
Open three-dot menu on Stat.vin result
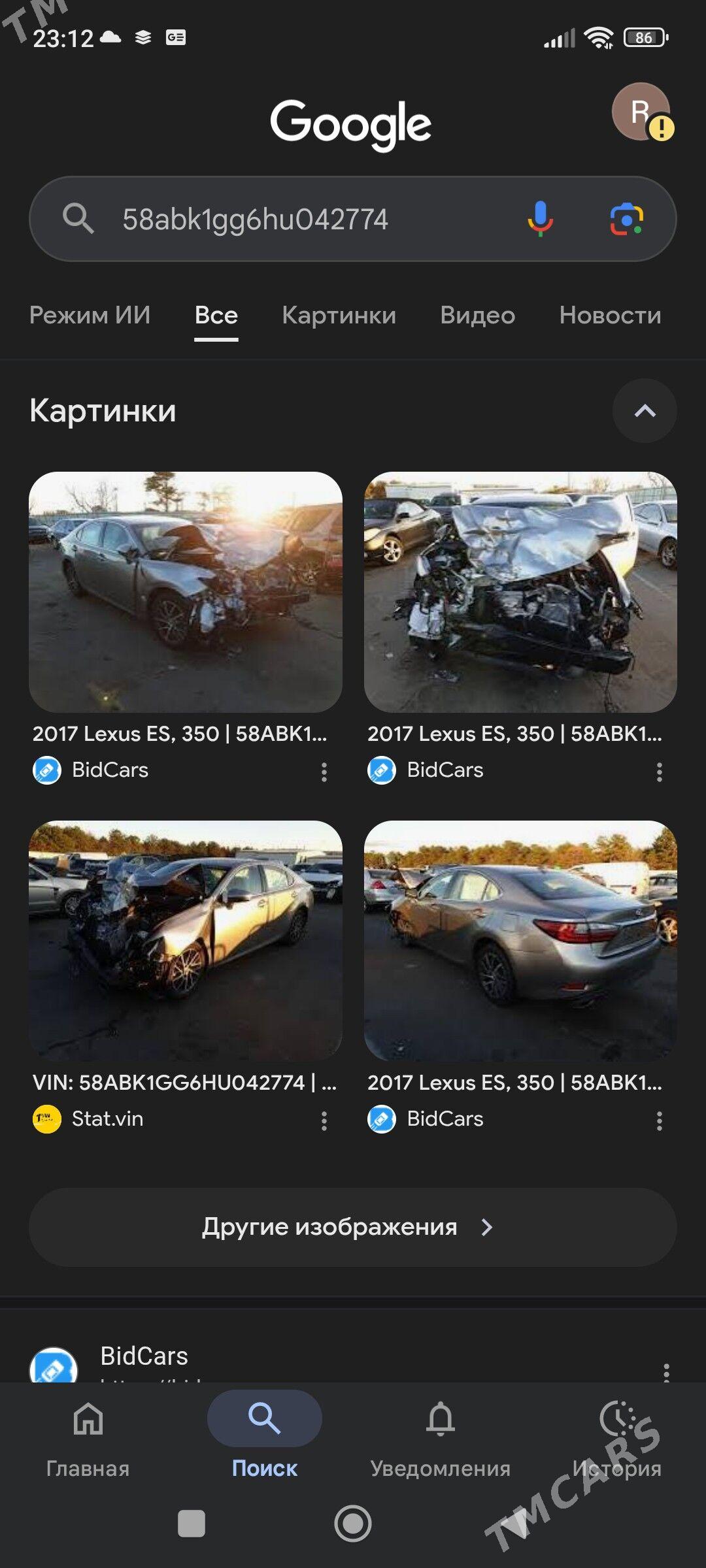(x=325, y=1121)
